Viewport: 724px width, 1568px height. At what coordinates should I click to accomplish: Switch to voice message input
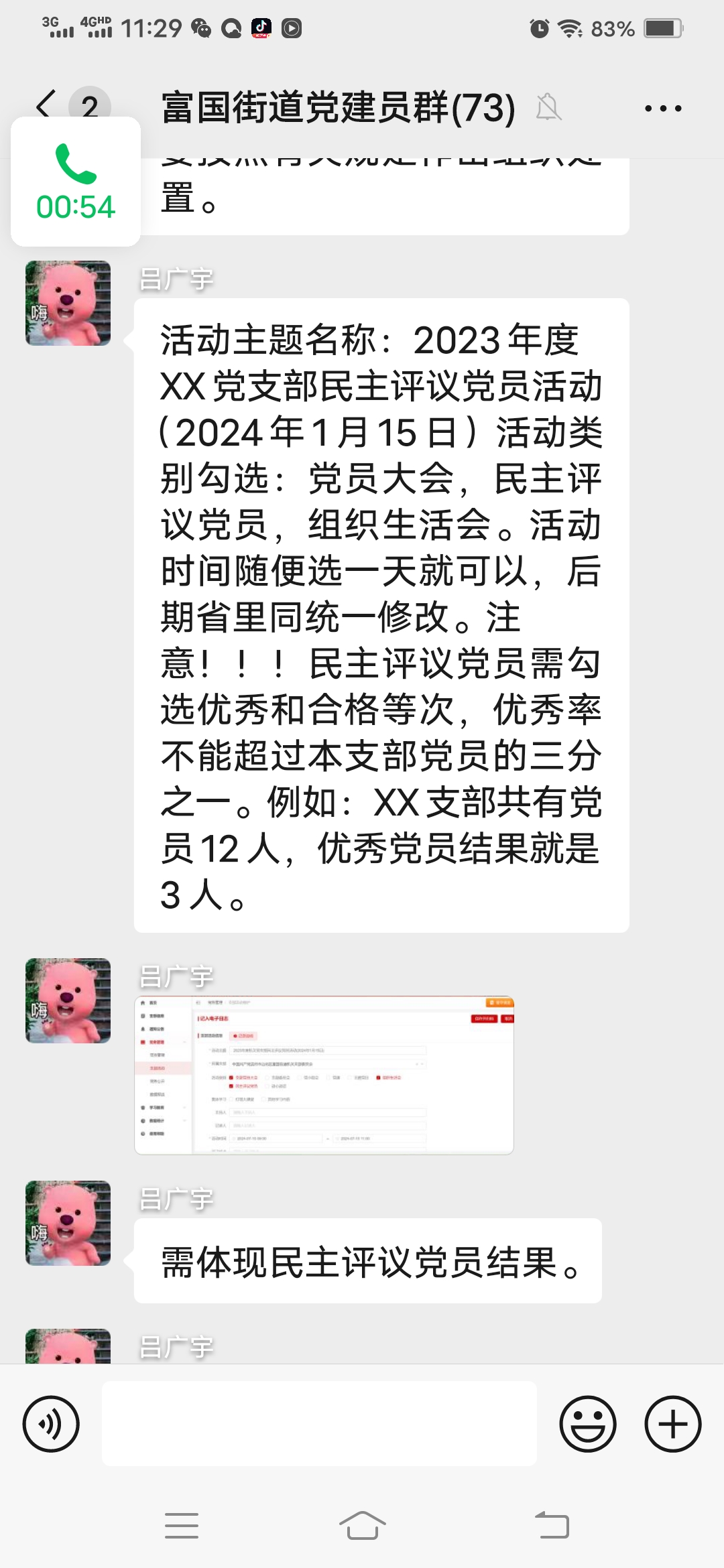[x=51, y=1424]
